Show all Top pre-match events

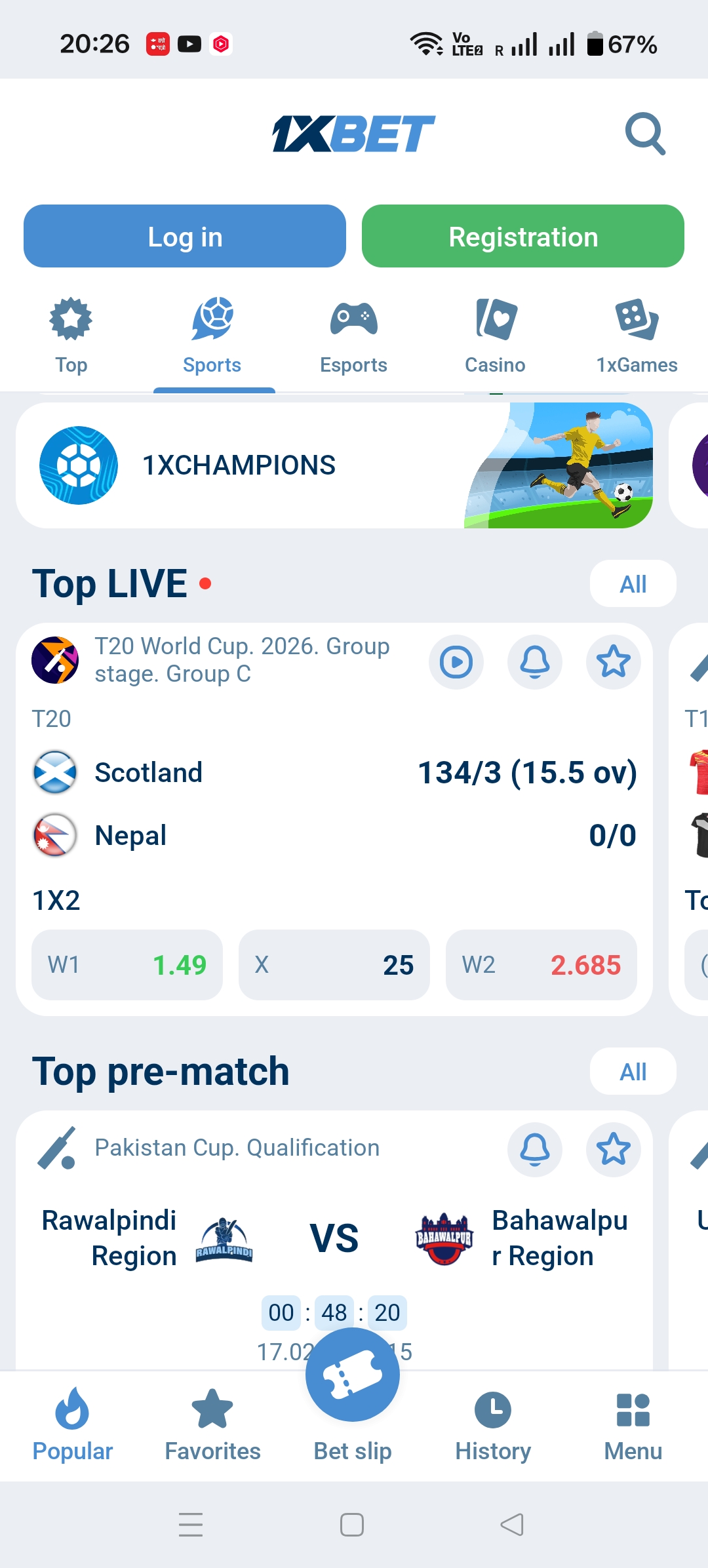pos(632,1072)
